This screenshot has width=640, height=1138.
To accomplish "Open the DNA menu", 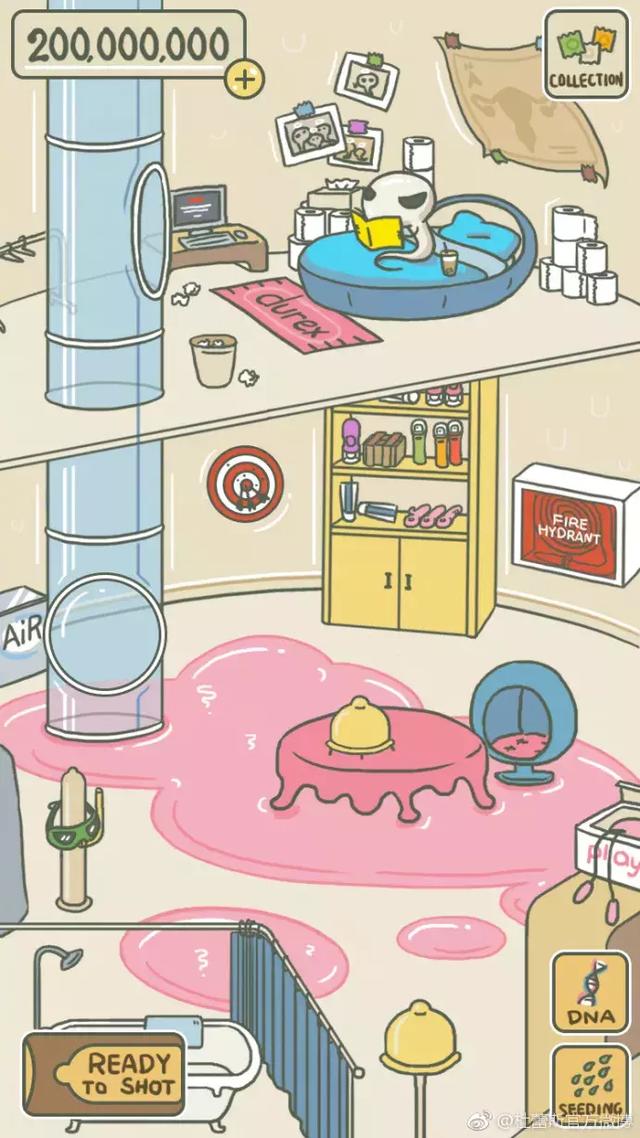I will [x=590, y=991].
